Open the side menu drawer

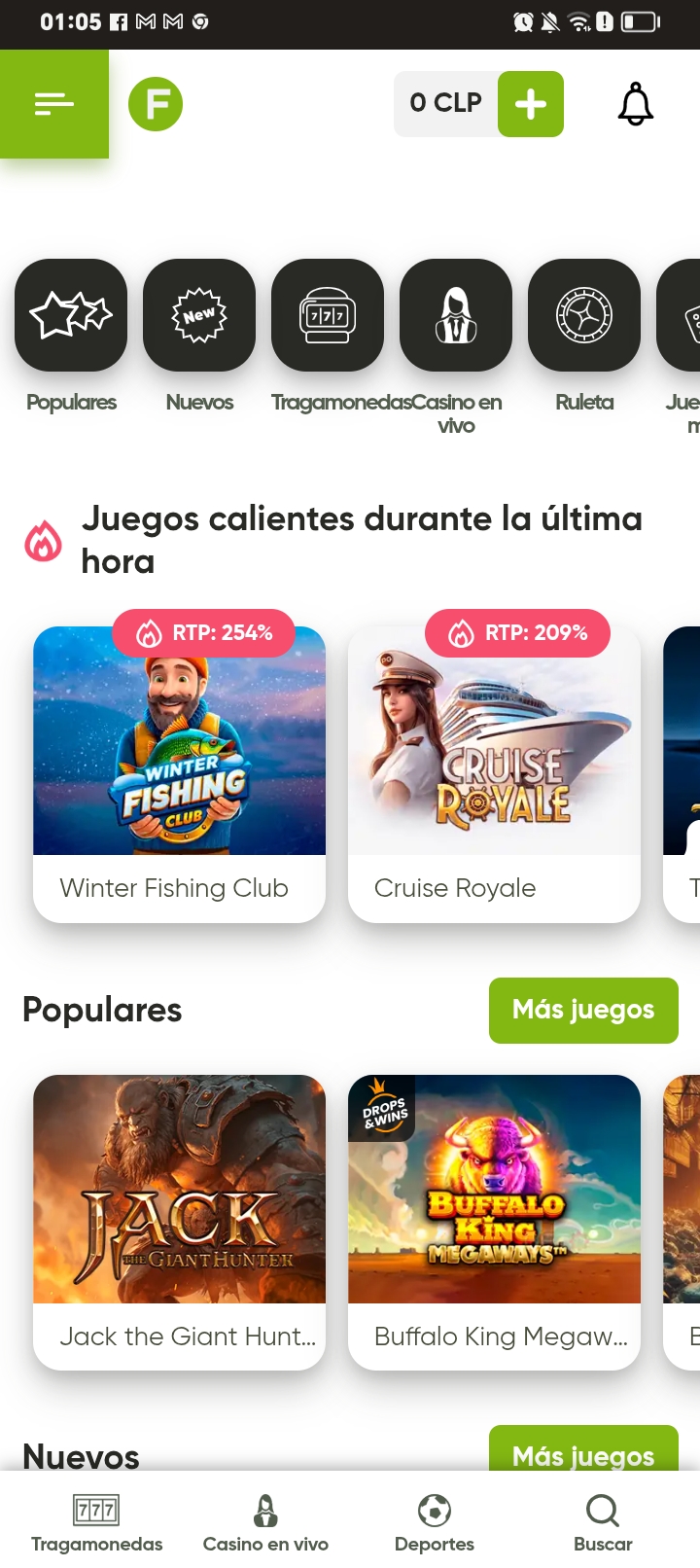[54, 103]
